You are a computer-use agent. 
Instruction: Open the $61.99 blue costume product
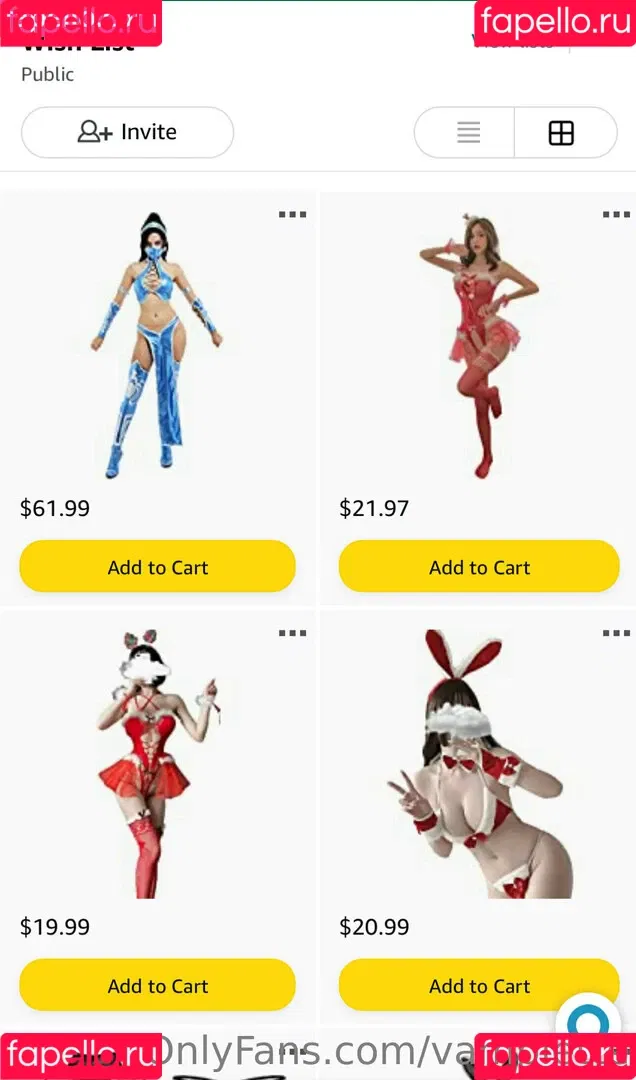coord(157,345)
